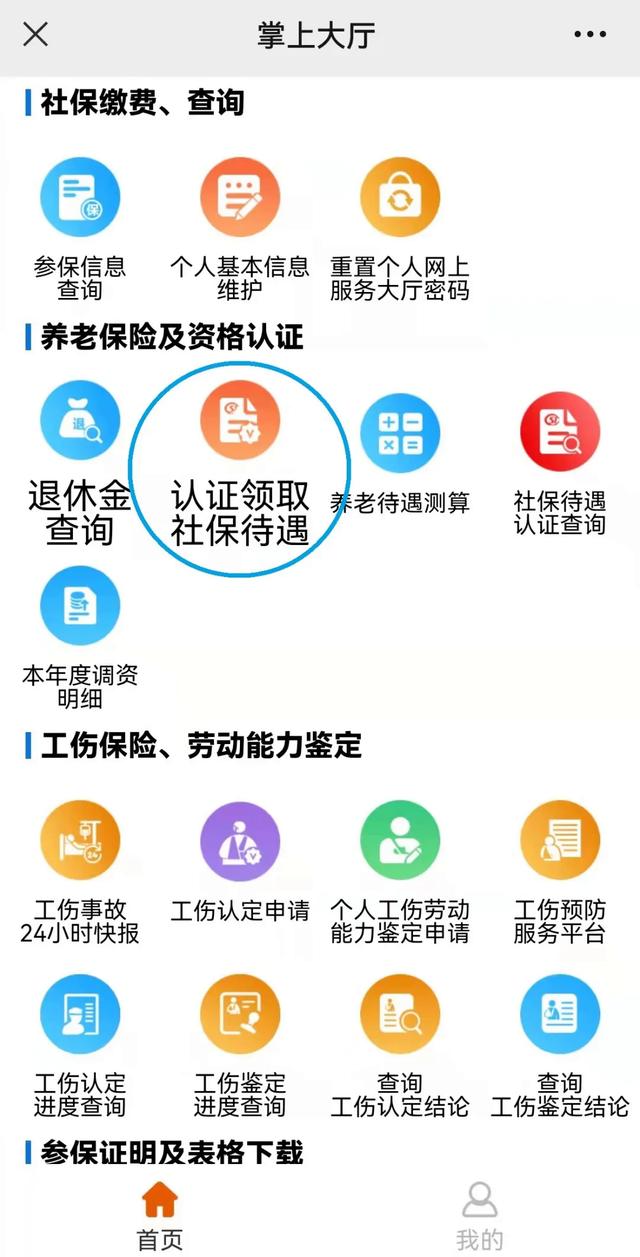The image size is (640, 1257).
Task: Check 工伤认定进度查询
Action: (x=80, y=1045)
